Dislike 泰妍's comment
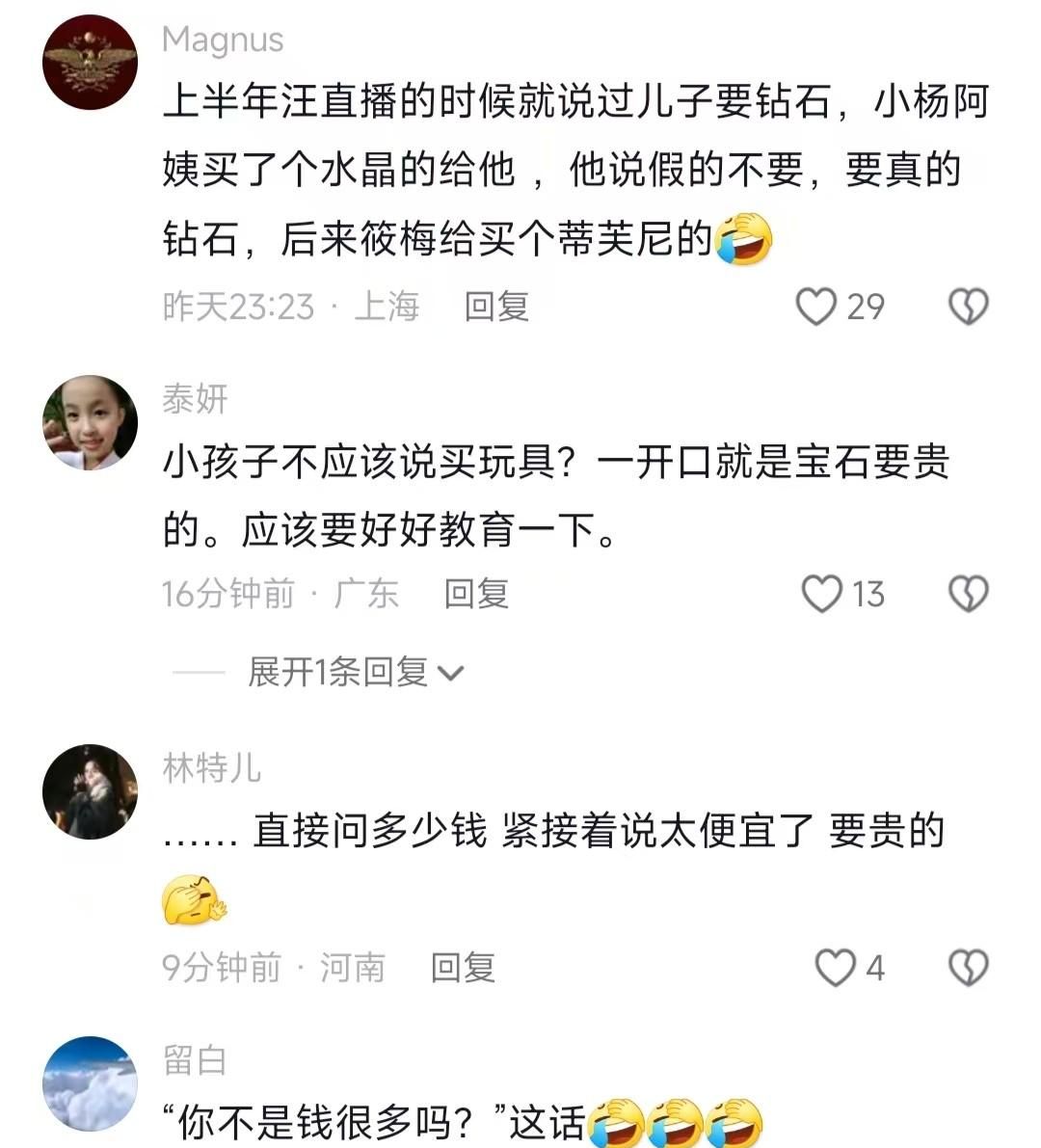 pos(968,594)
